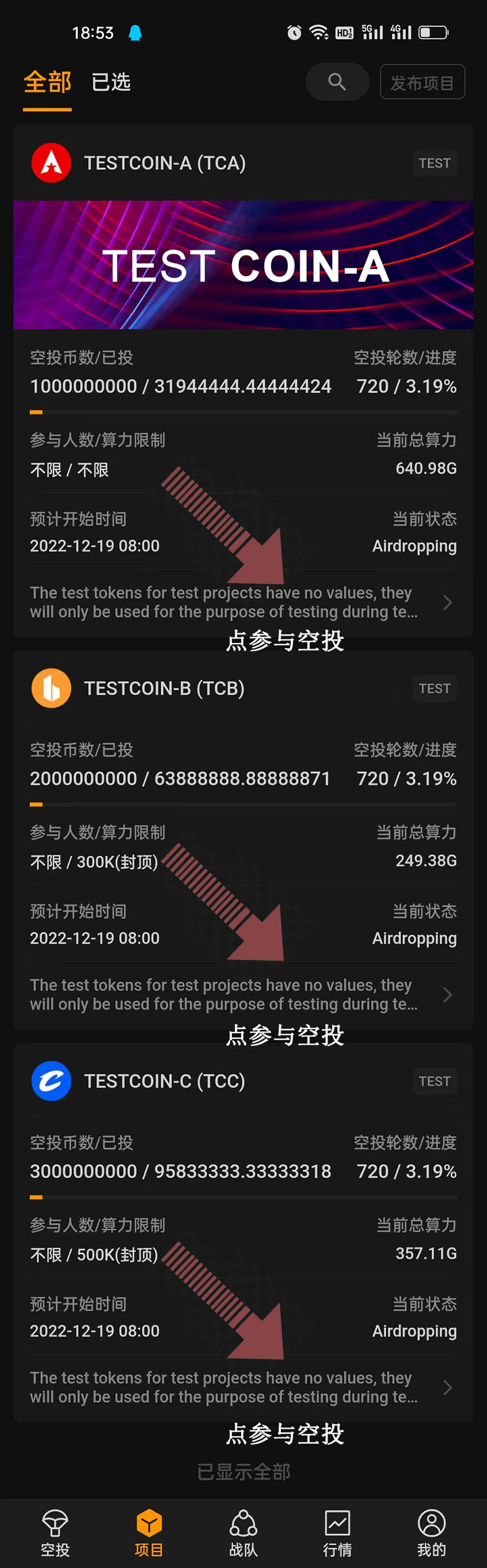Go to the 空投 tab
Screen dimensions: 487x1568
pyautogui.click(x=55, y=1532)
